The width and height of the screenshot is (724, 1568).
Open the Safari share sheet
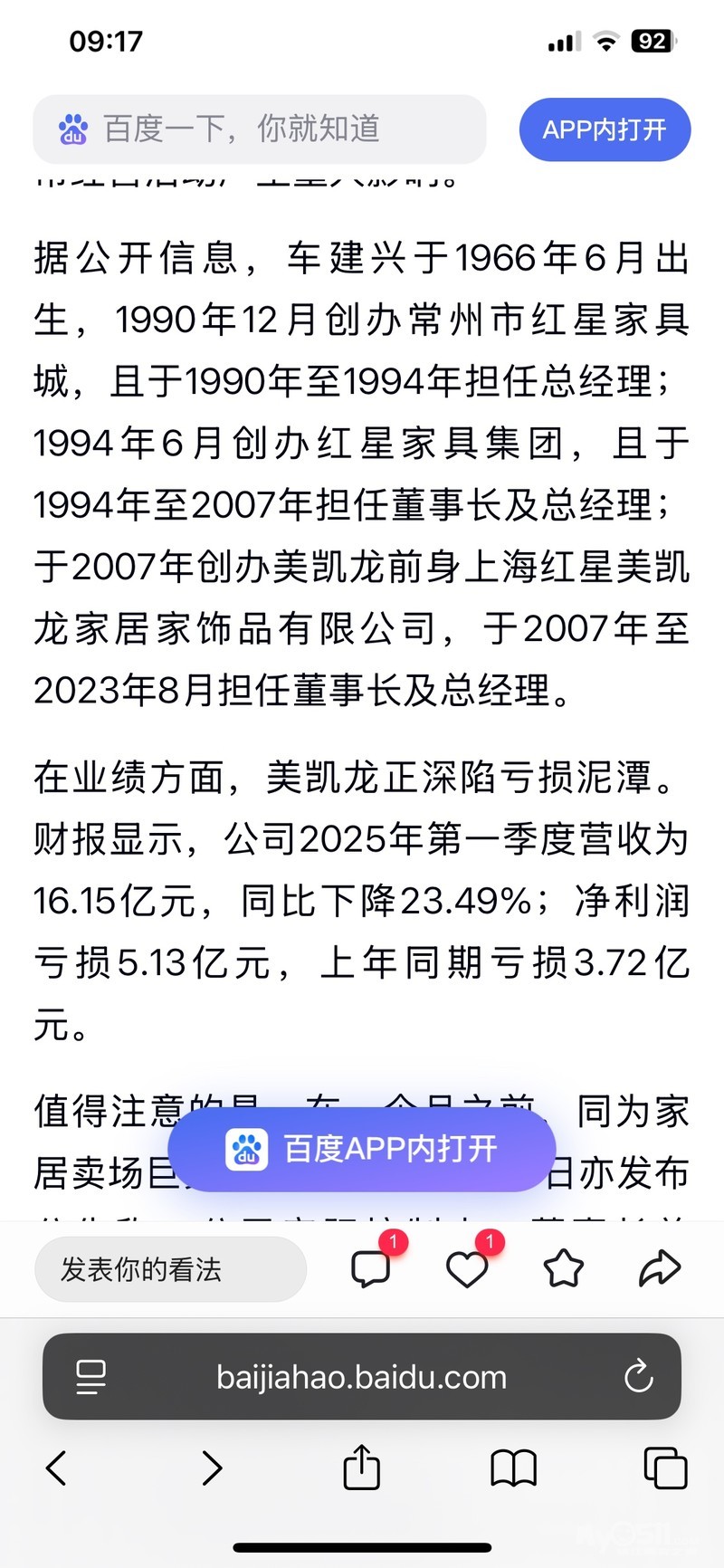click(x=361, y=1468)
